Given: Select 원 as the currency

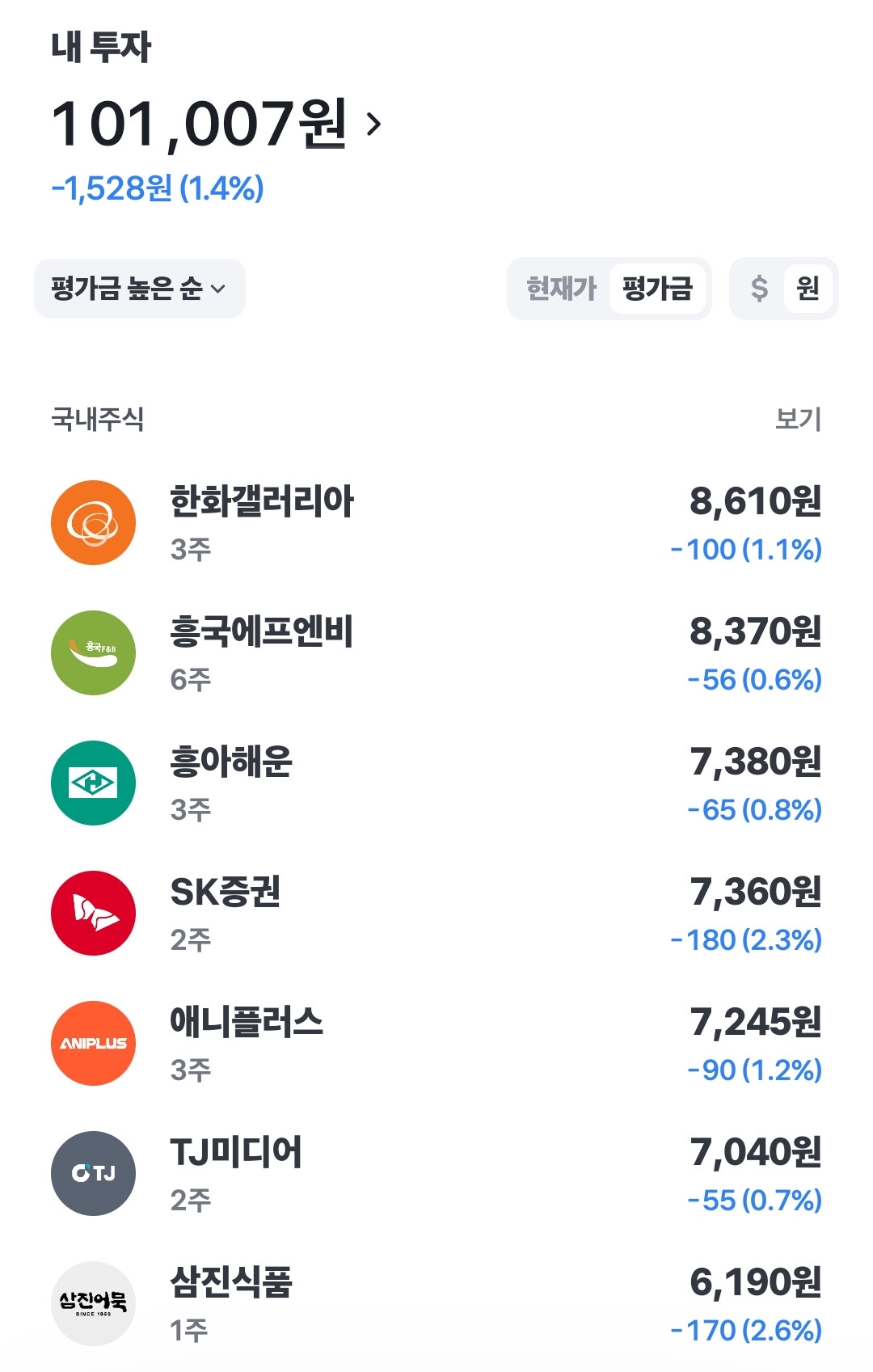Looking at the screenshot, I should [x=808, y=289].
